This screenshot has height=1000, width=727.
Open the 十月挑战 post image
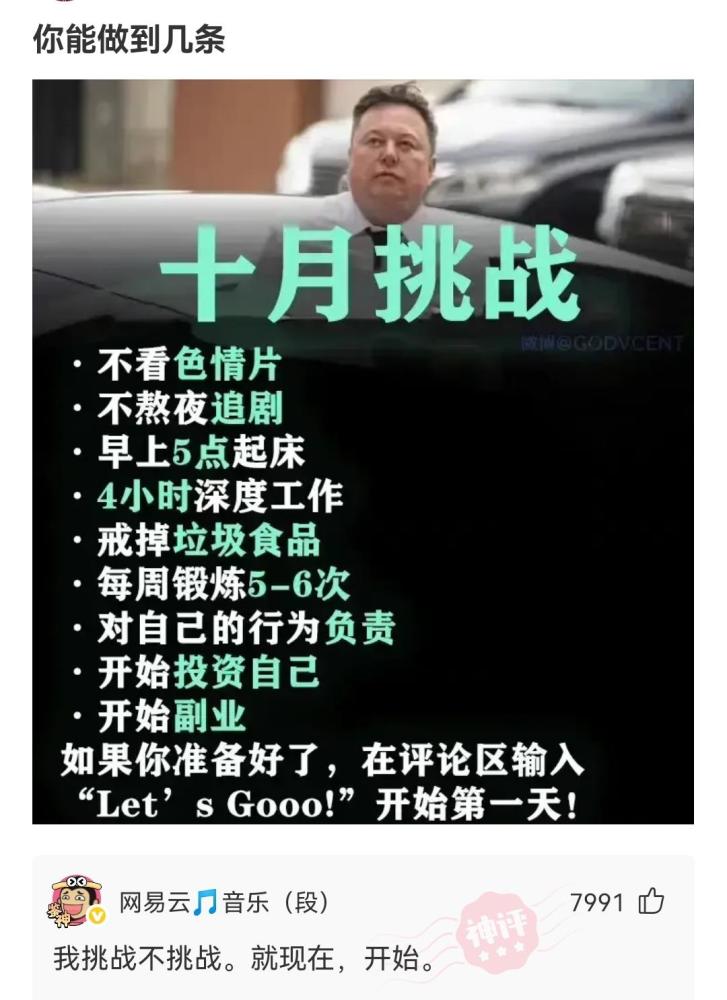(363, 450)
